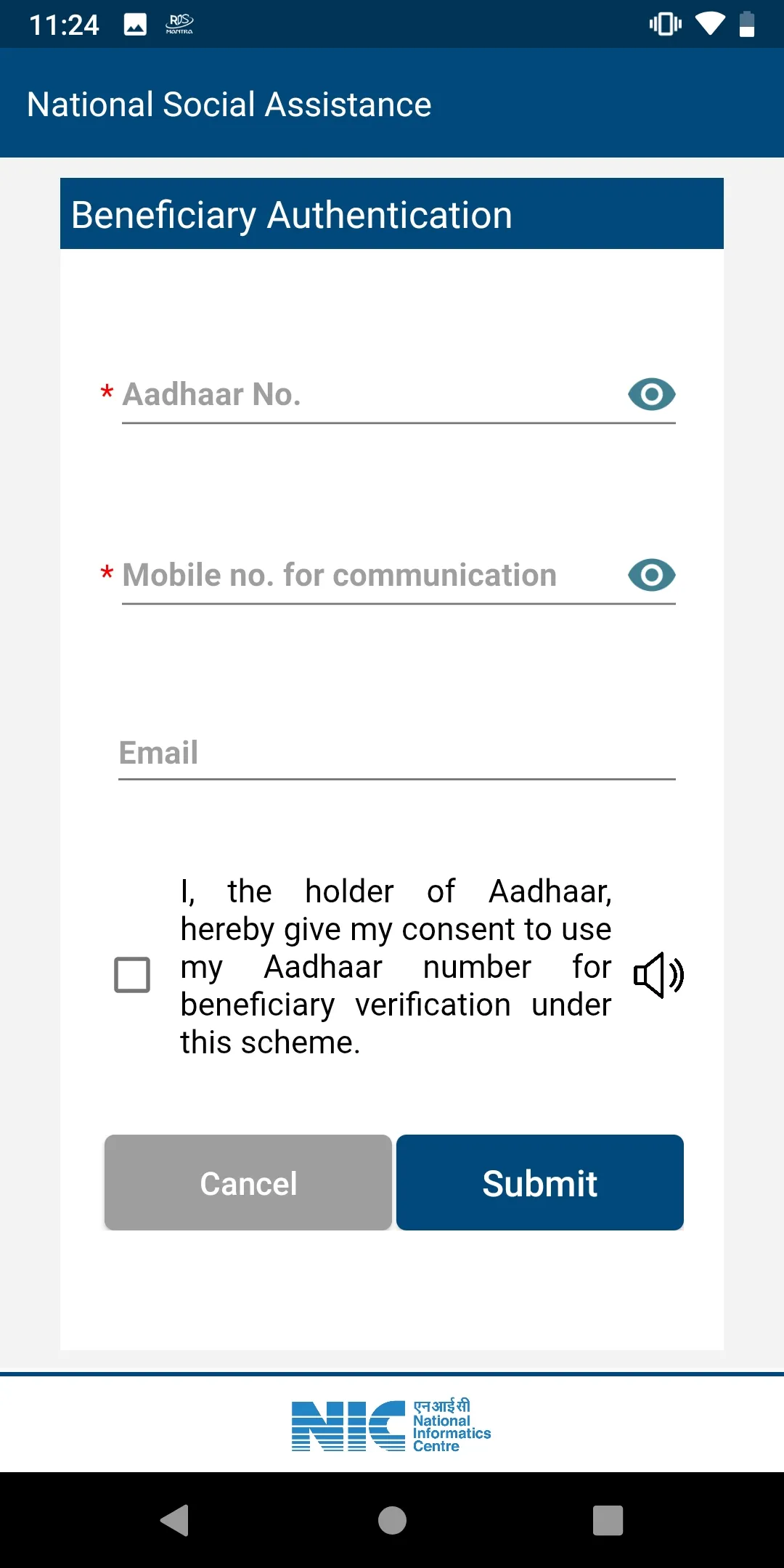
Task: Cancel the beneficiary authentication
Action: click(248, 1183)
